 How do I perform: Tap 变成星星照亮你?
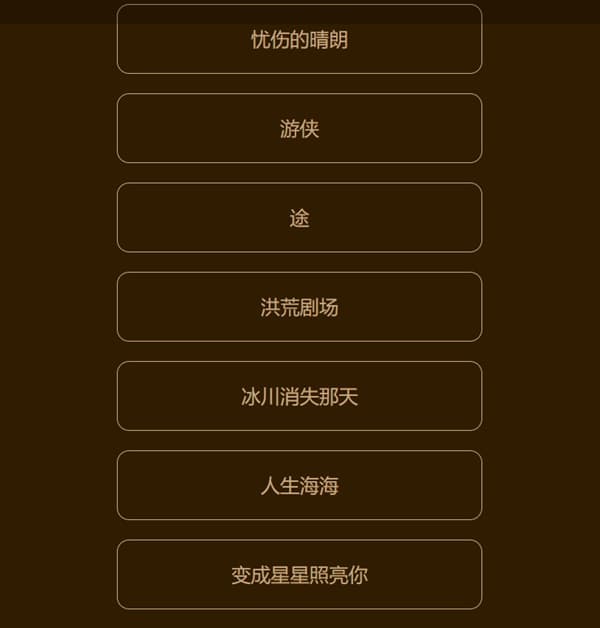click(x=299, y=575)
